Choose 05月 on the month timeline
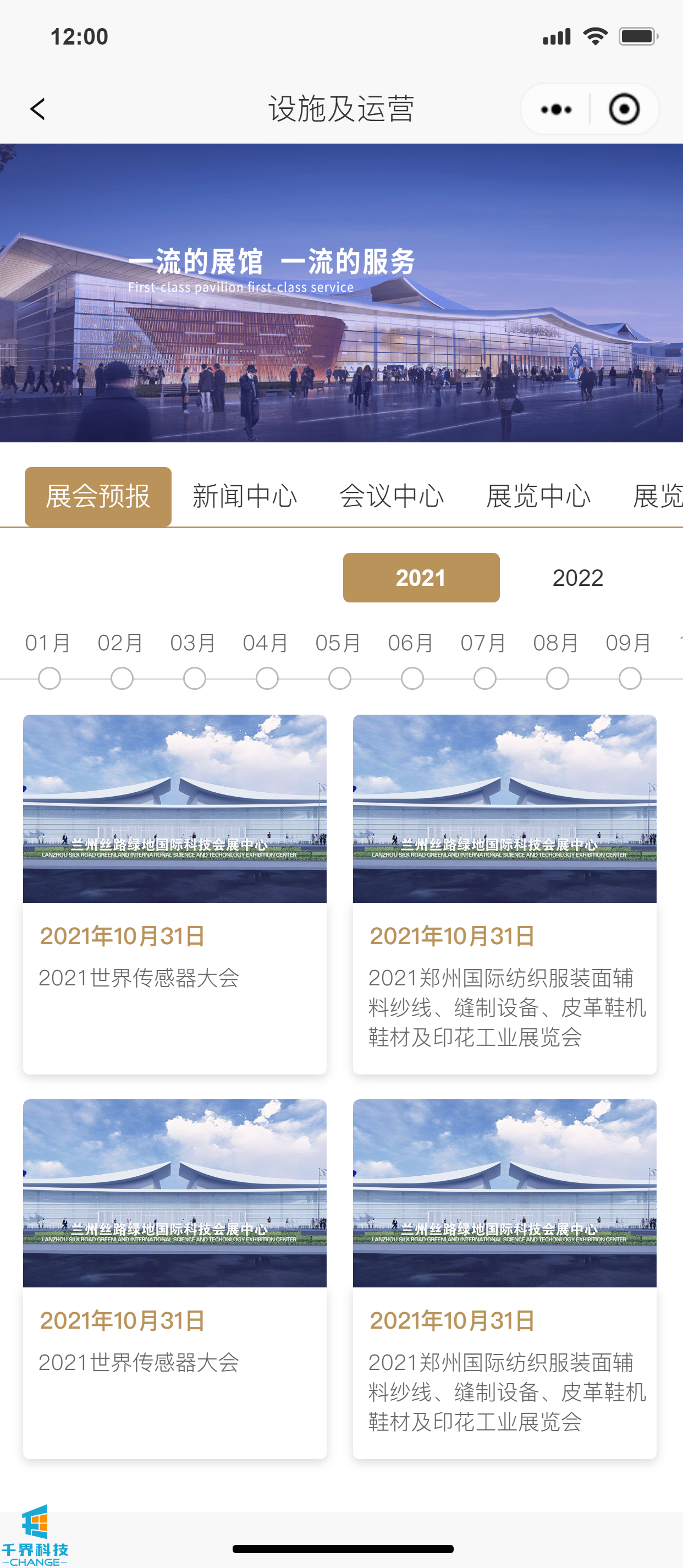 339,677
